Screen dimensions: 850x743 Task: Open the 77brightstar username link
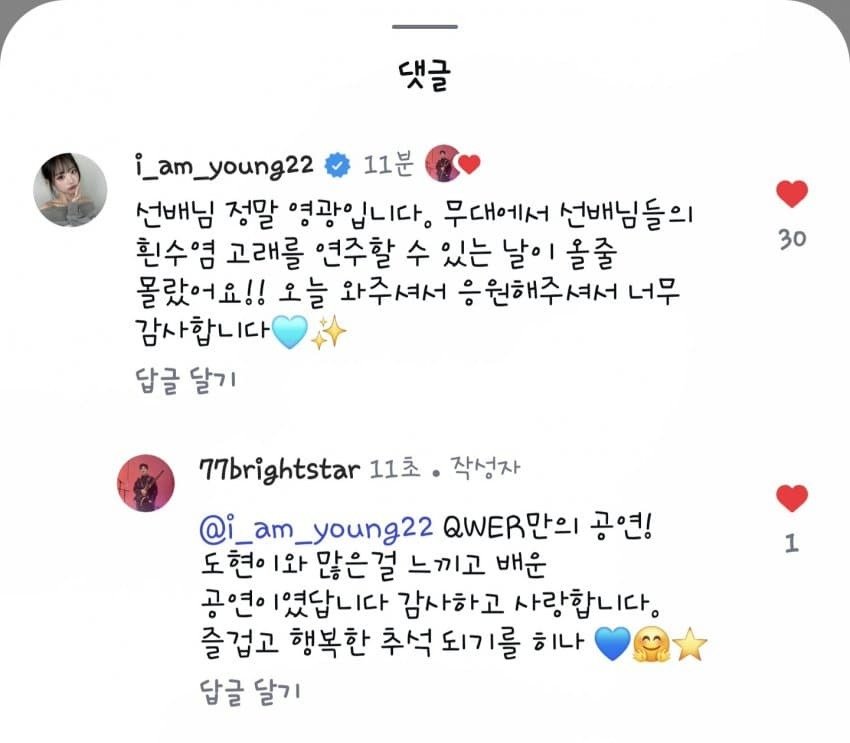pyautogui.click(x=279, y=469)
